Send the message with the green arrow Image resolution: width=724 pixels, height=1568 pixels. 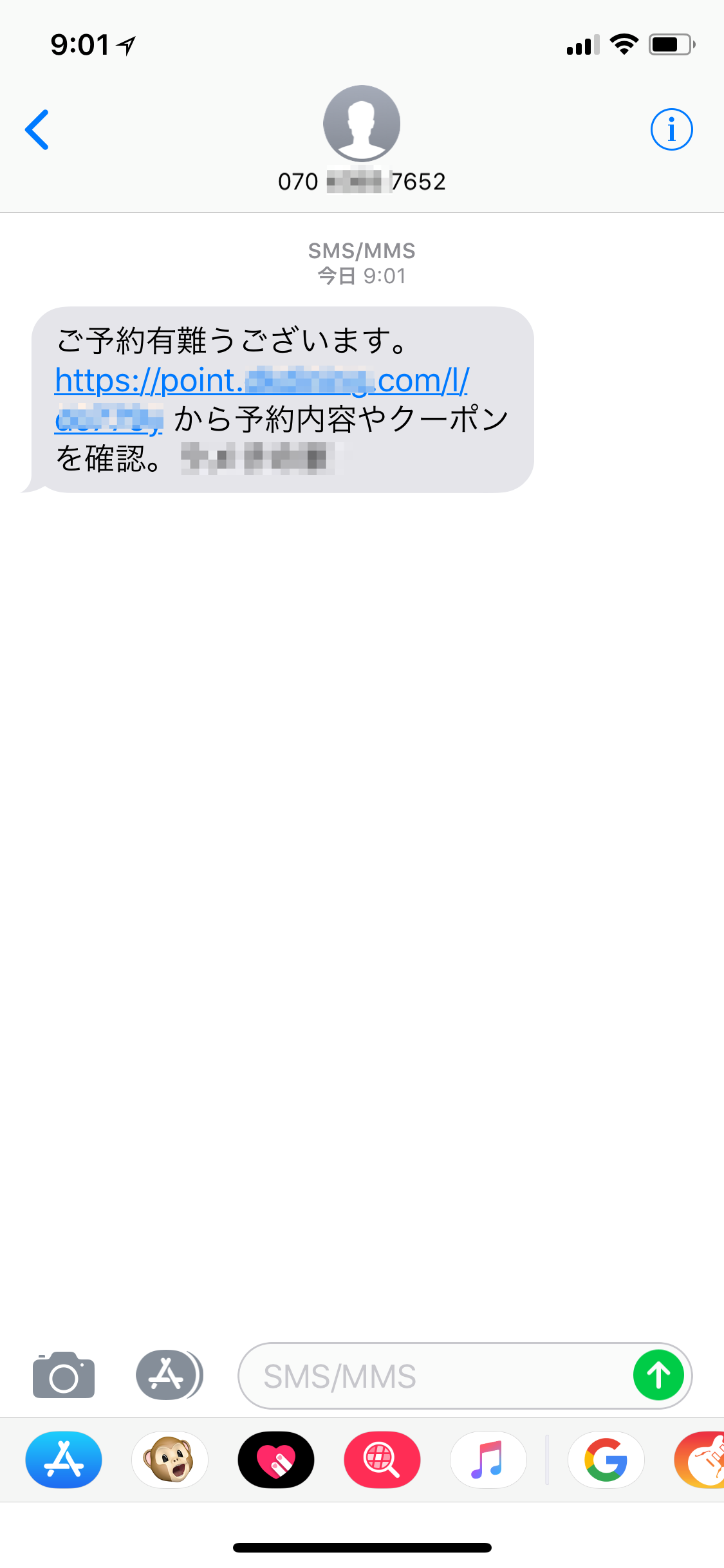point(658,1376)
